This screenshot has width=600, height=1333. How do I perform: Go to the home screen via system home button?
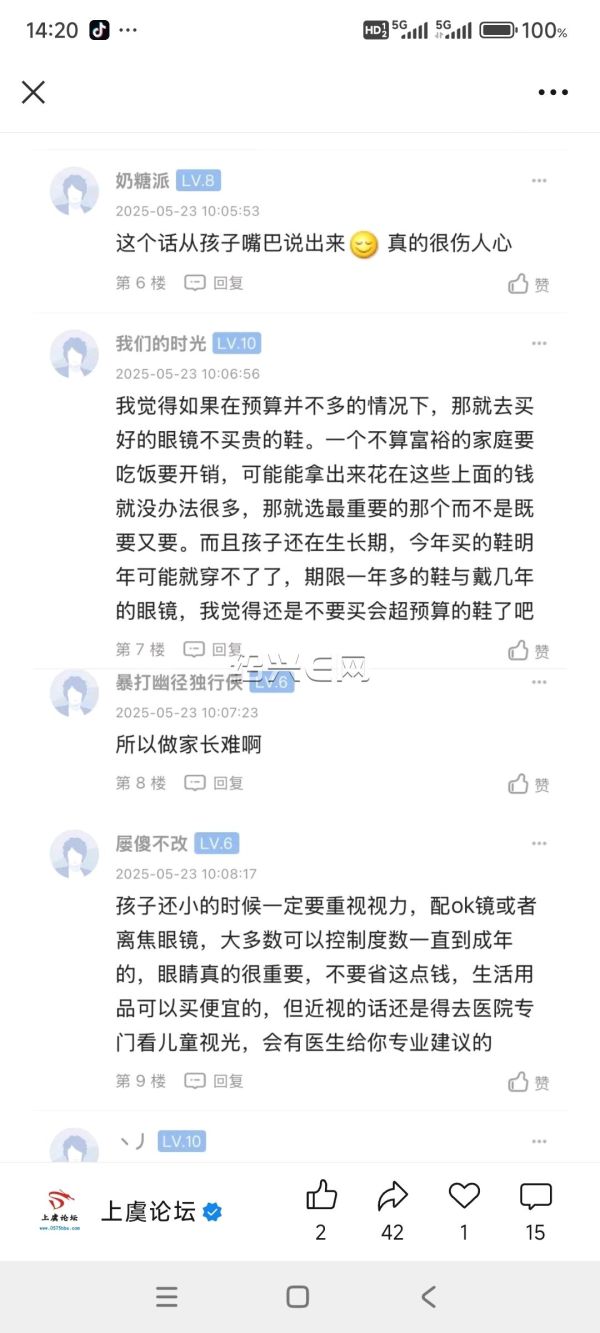coord(297,1297)
